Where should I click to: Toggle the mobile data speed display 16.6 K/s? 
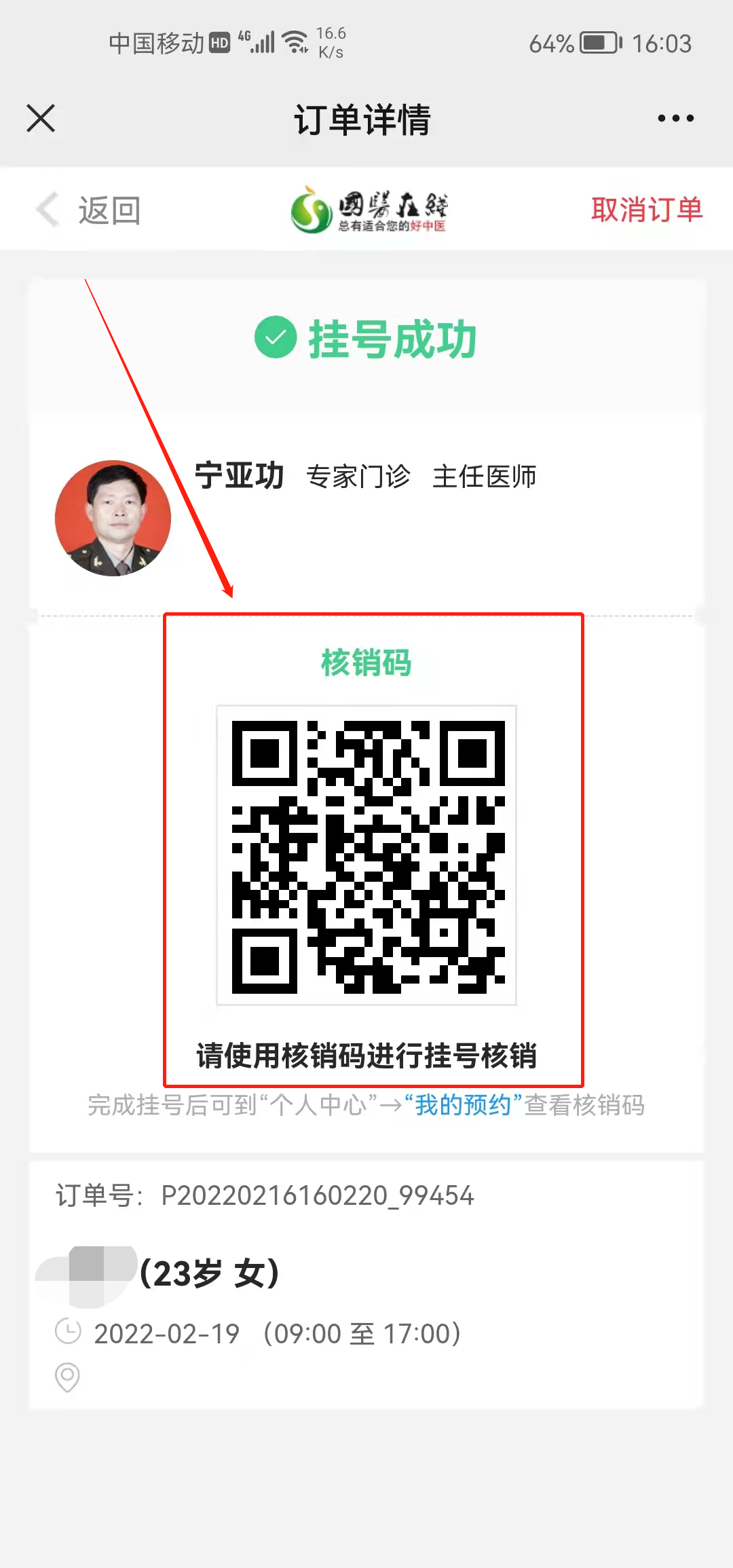tap(331, 42)
